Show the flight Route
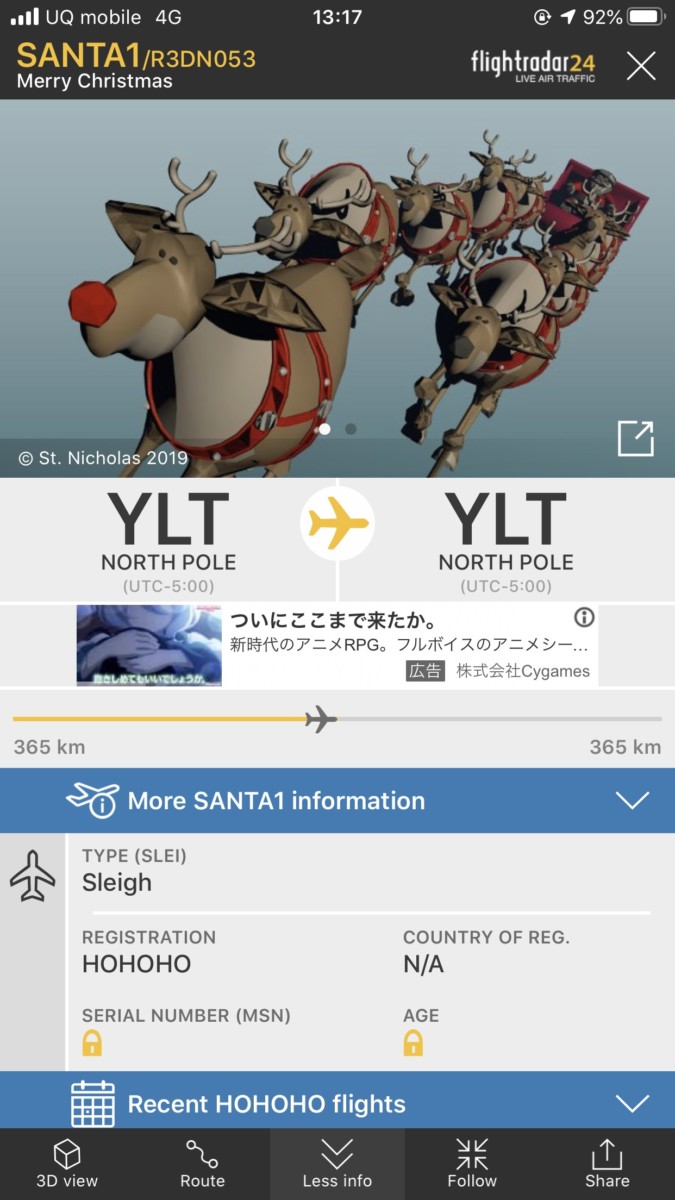Screen dimensions: 675x1200 pos(202,1165)
